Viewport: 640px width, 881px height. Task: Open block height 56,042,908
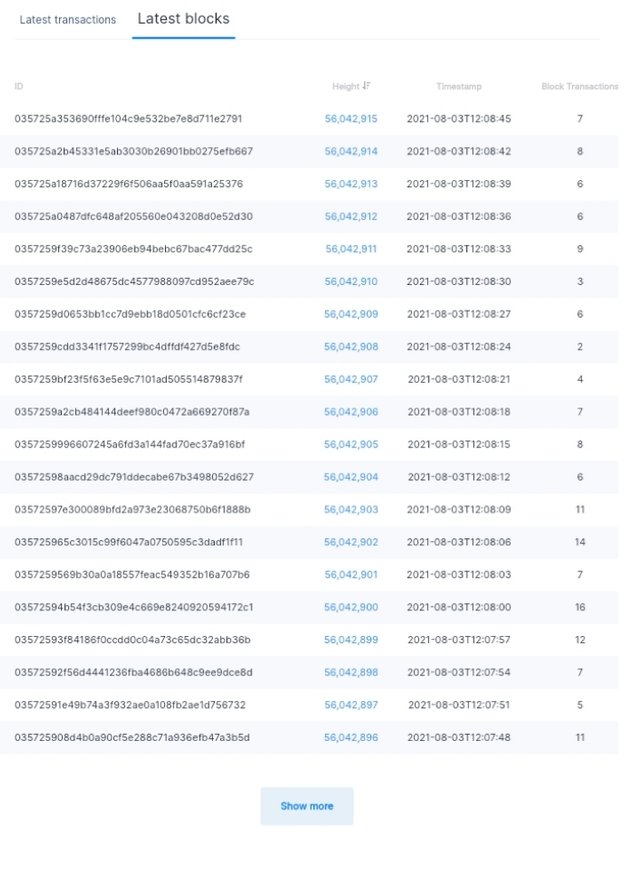(x=351, y=347)
